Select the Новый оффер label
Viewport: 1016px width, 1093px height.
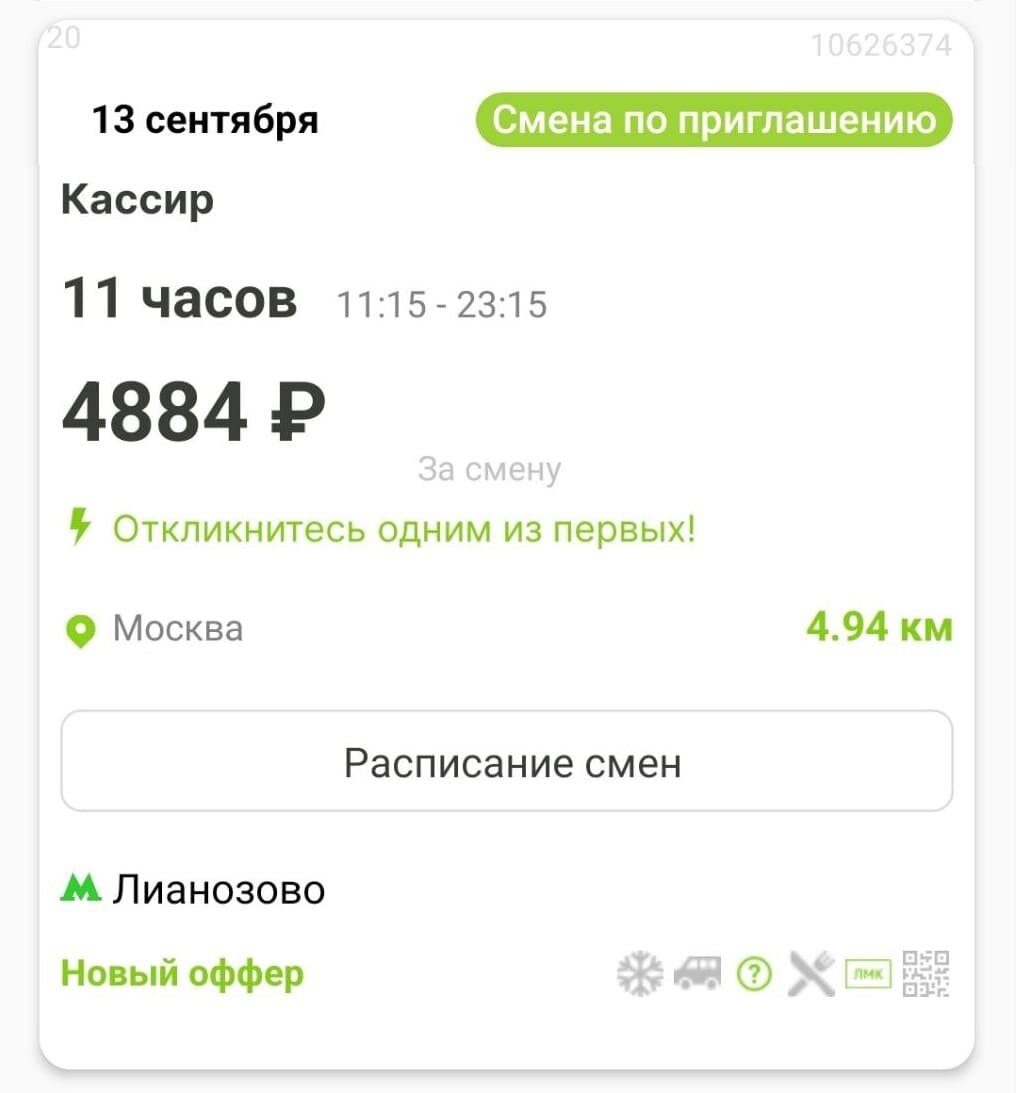pyautogui.click(x=181, y=972)
